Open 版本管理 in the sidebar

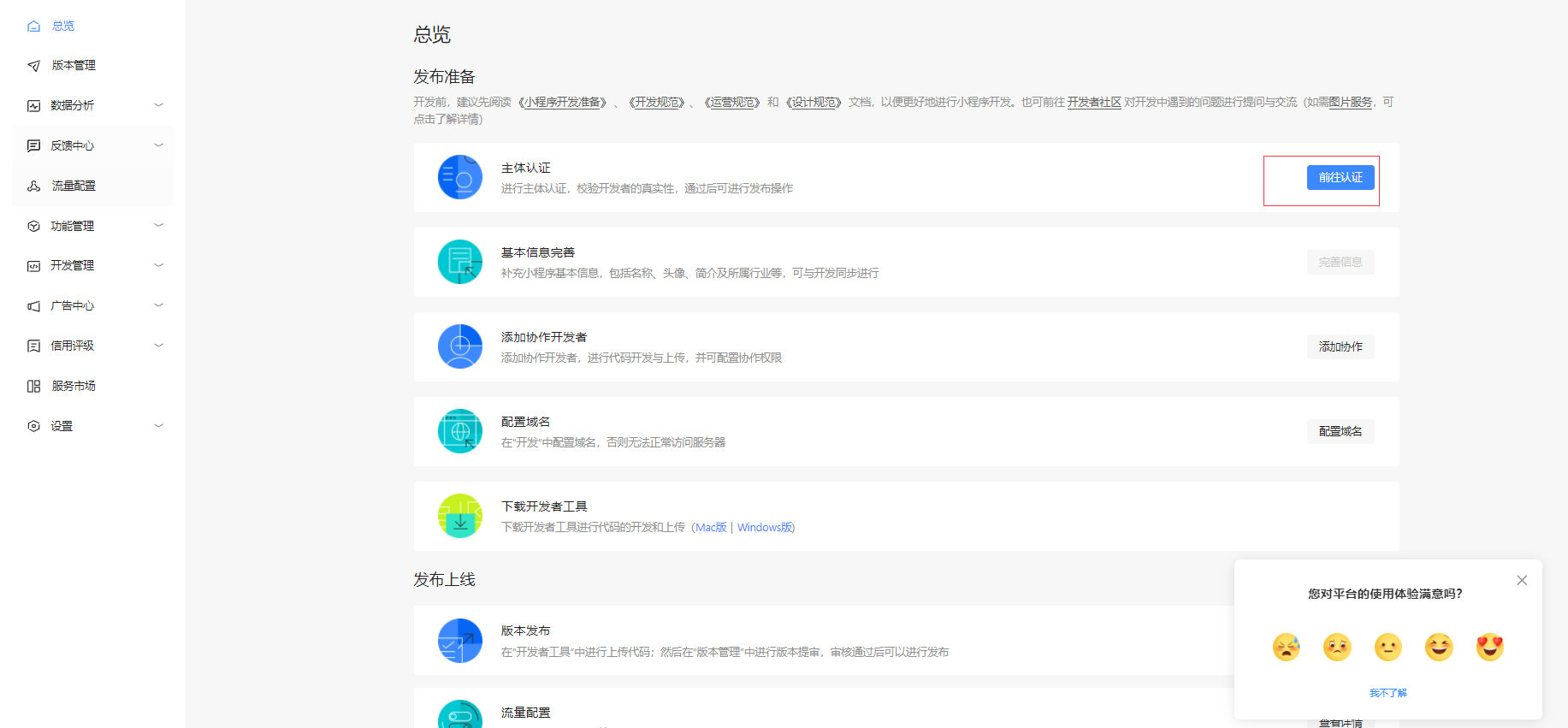74,65
